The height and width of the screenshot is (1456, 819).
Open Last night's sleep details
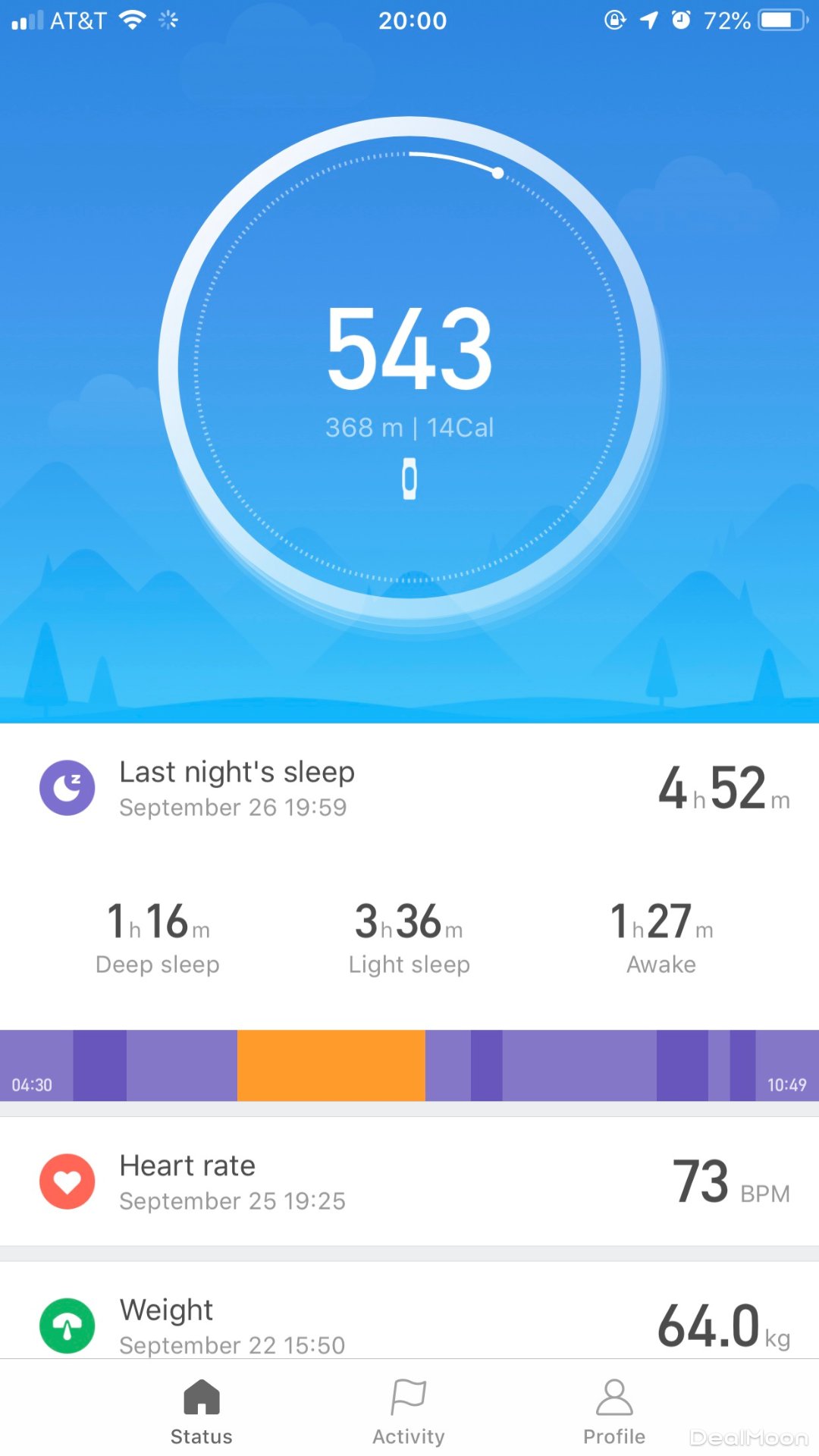(x=409, y=789)
